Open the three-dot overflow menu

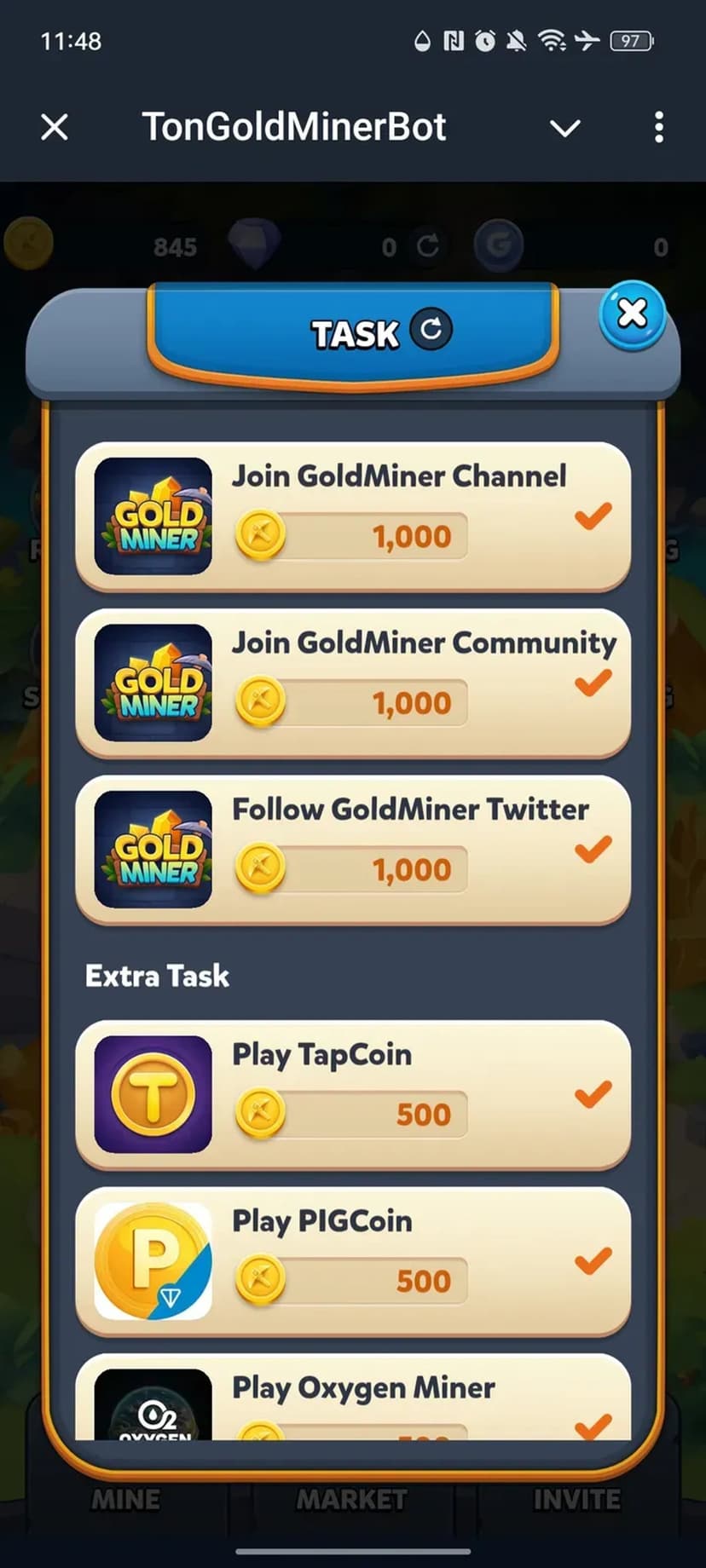click(658, 128)
